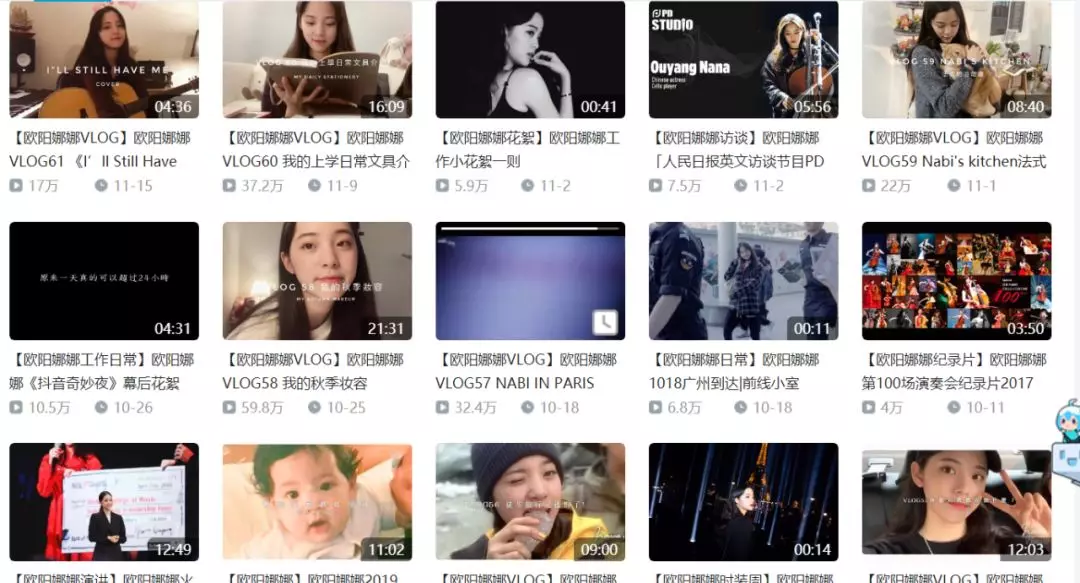This screenshot has height=583, width=1080.
Task: Open the 12:49 speech video
Action: 104,501
